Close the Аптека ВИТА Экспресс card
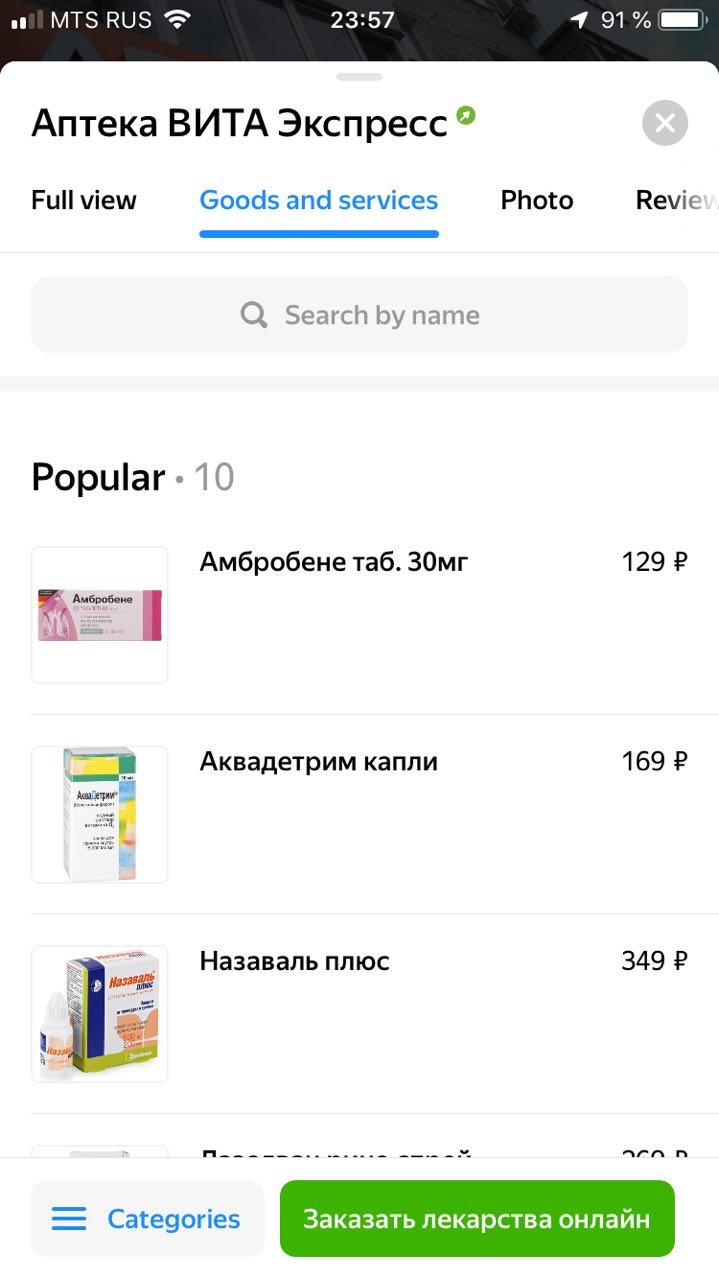The image size is (719, 1280). pyautogui.click(x=665, y=123)
